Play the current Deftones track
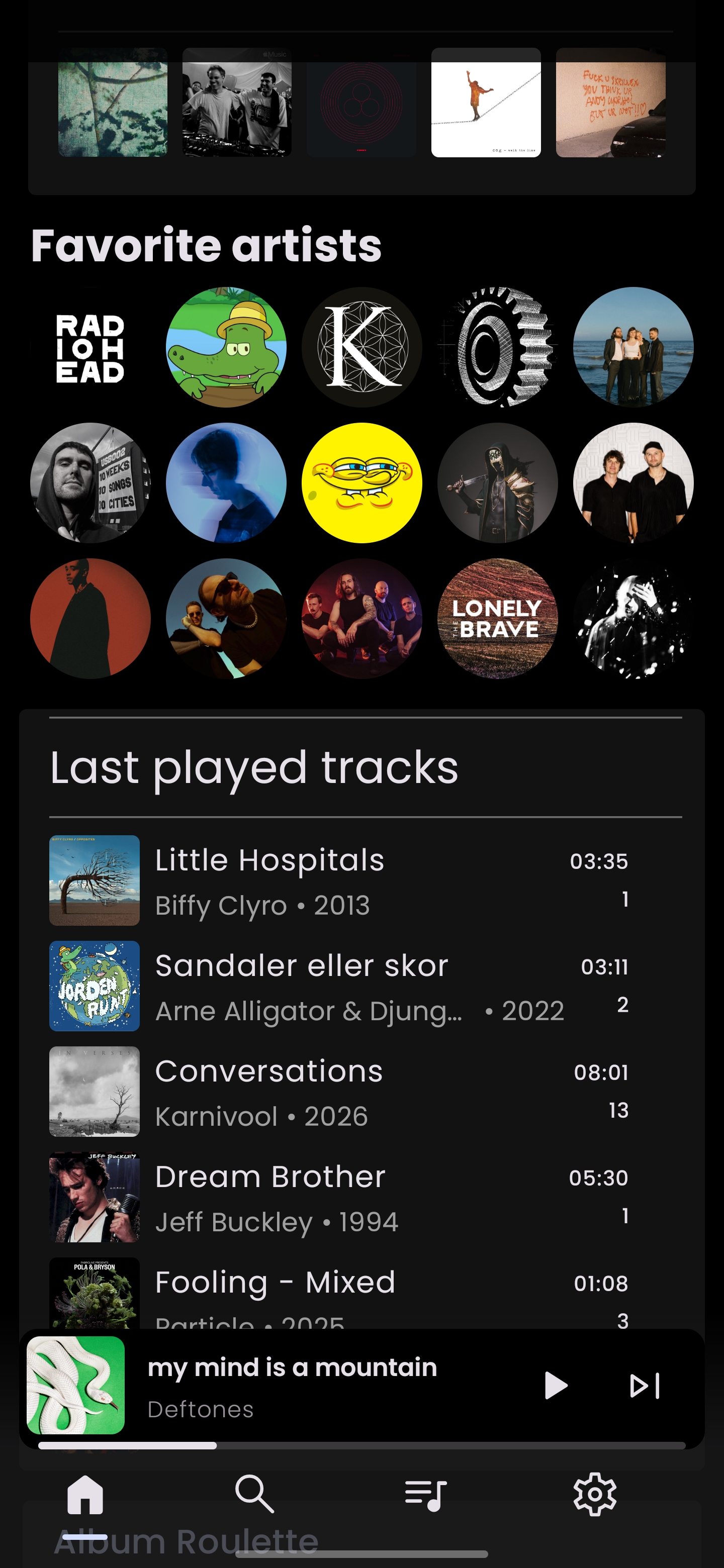Image resolution: width=724 pixels, height=1568 pixels. tap(555, 1386)
